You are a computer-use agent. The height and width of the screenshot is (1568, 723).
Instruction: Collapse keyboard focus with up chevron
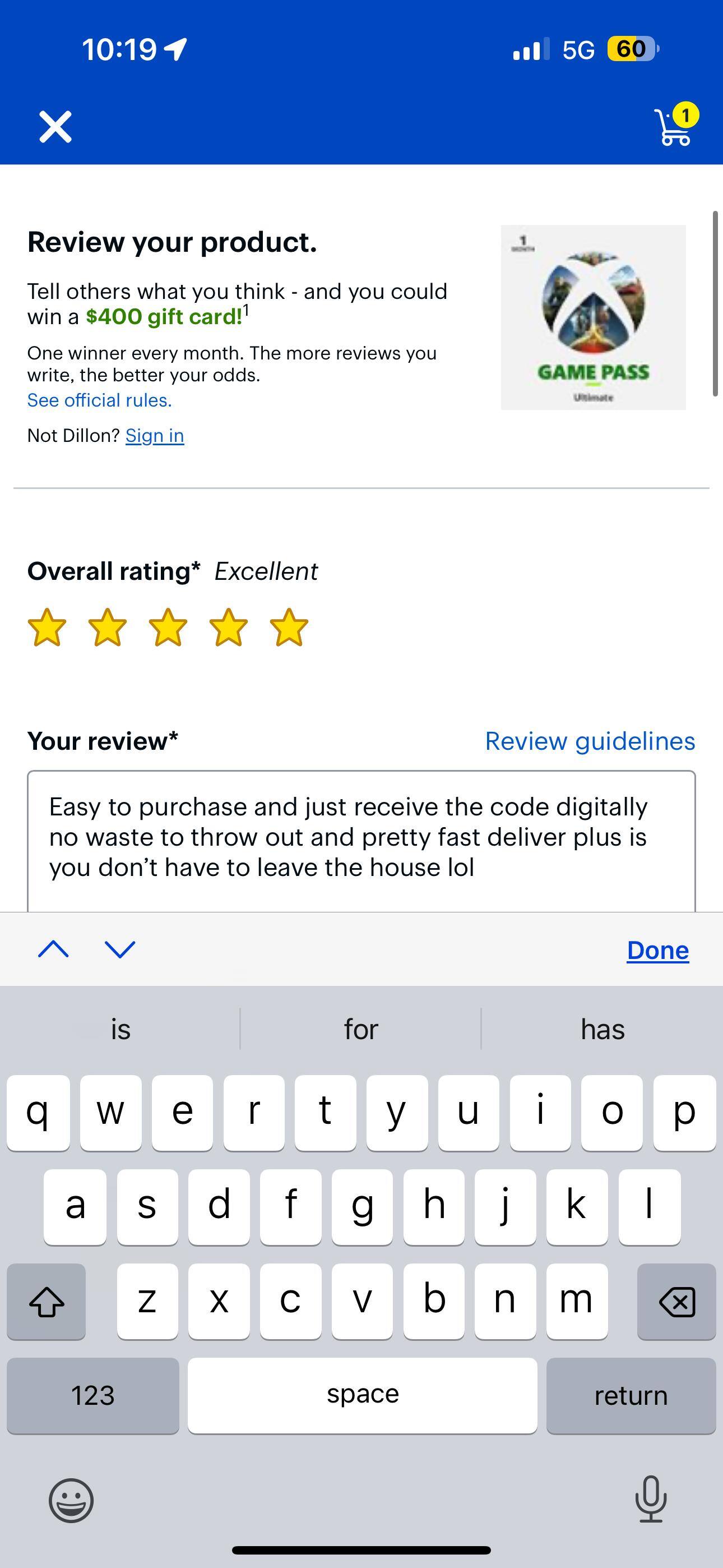54,948
